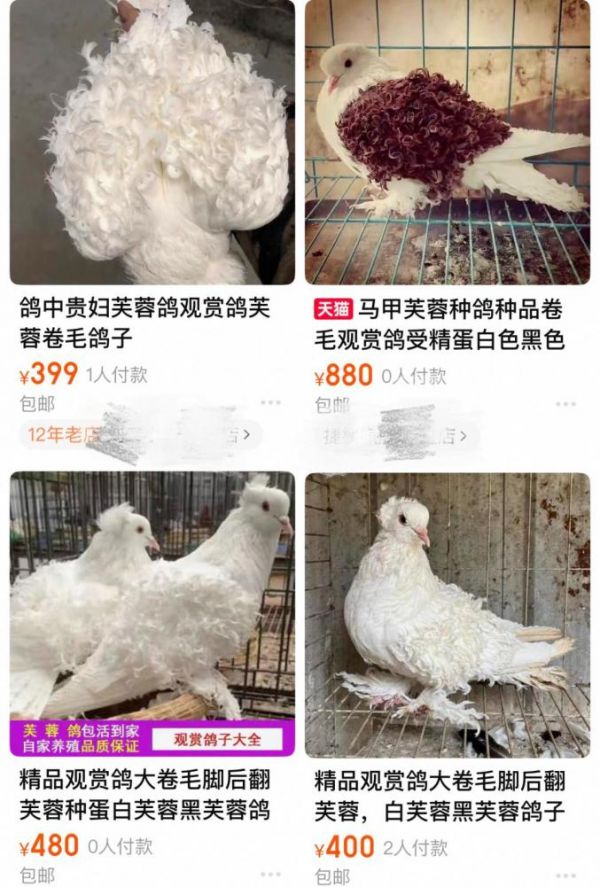The height and width of the screenshot is (887, 600).
Task: Tap the three dots on the ¥480 item
Action: 271,874
